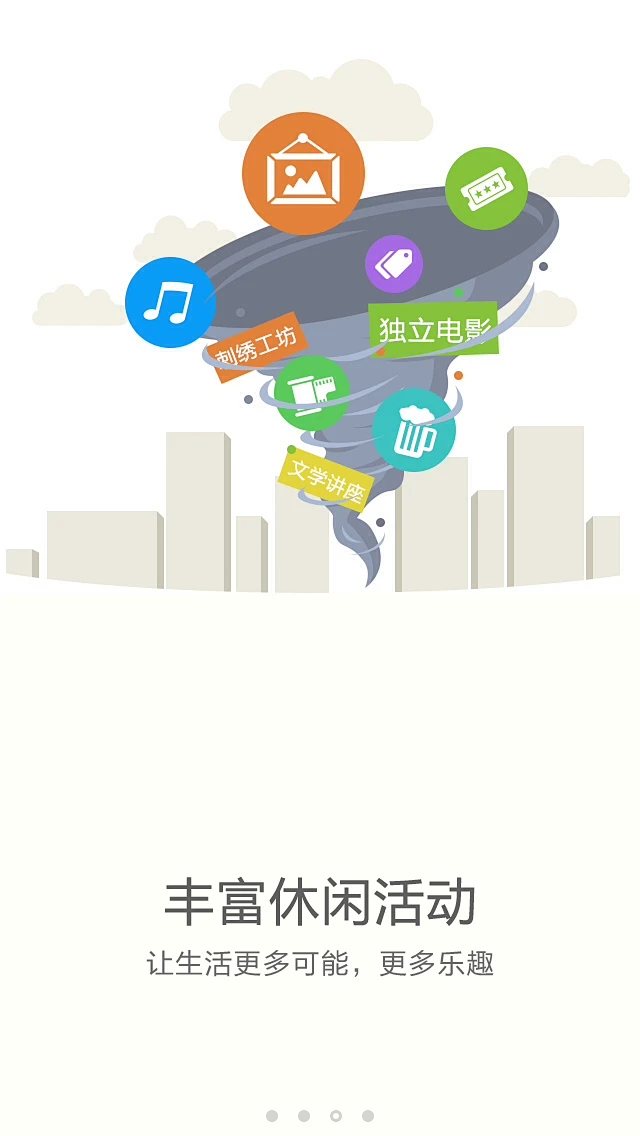The image size is (640, 1136).
Task: Go to the first onboarding page dot
Action: [272, 1116]
